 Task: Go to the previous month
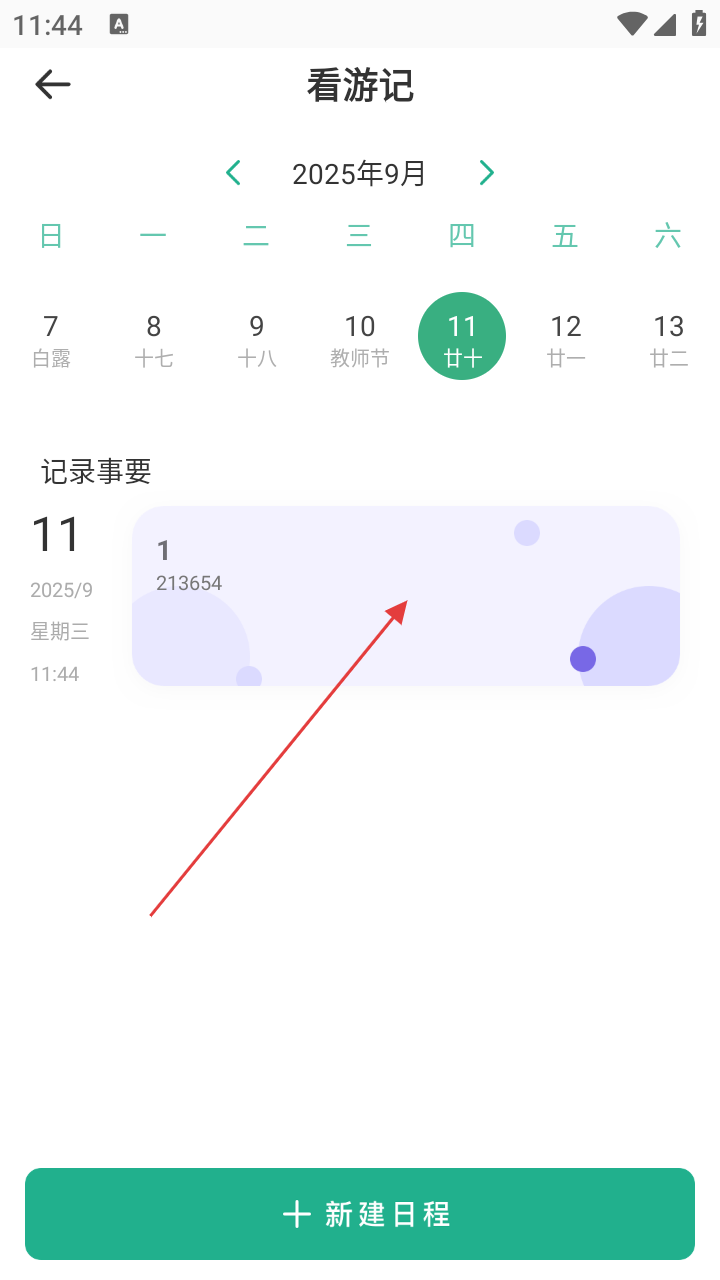(233, 173)
